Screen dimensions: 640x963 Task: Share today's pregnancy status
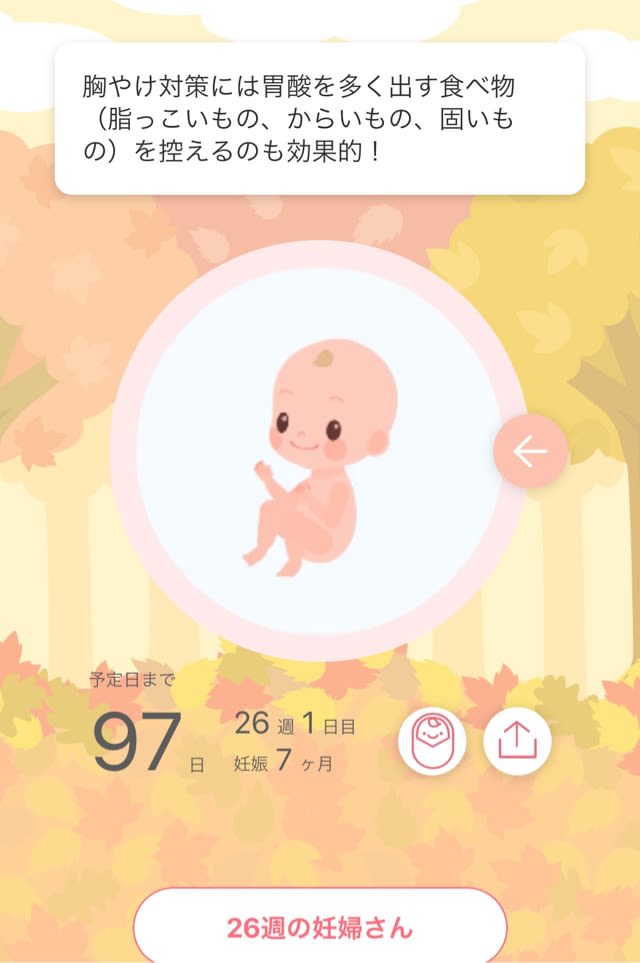(518, 740)
